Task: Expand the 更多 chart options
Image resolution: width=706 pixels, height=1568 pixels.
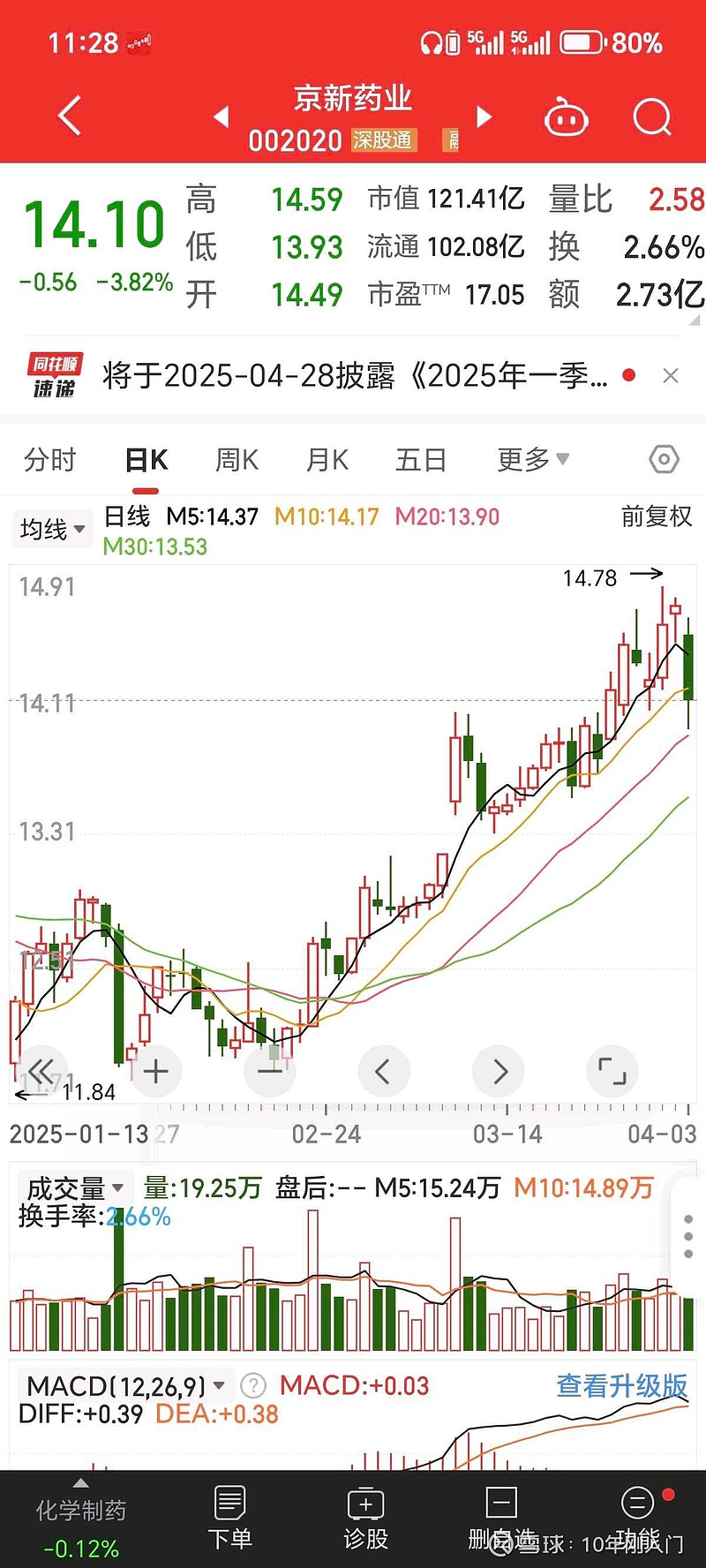Action: pyautogui.click(x=533, y=460)
